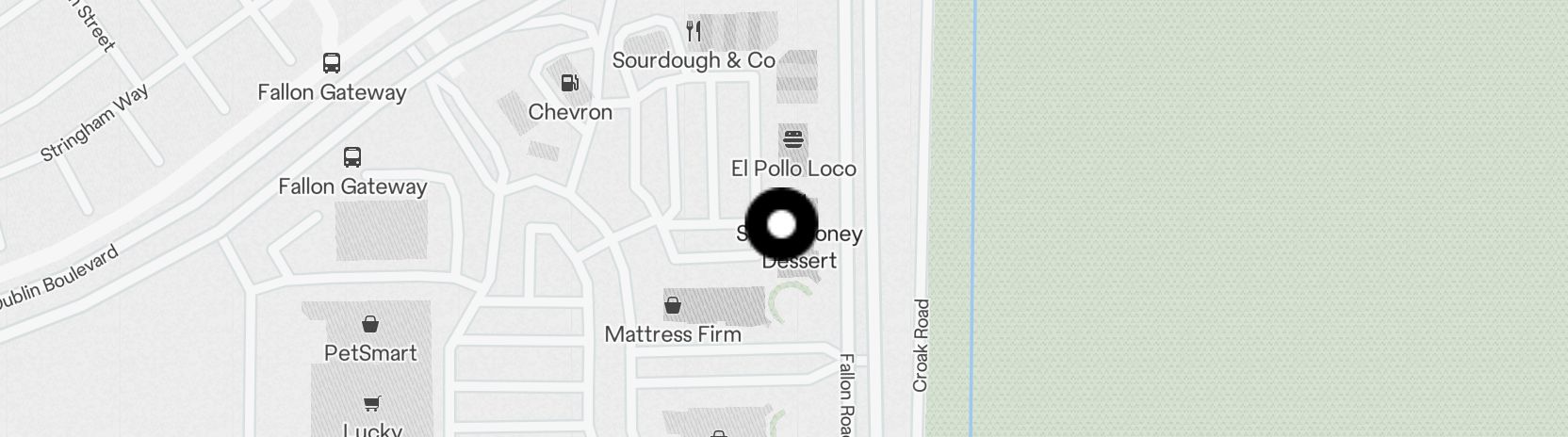1568x437 pixels.
Task: Select the Chevron gas station marker
Action: [x=569, y=84]
